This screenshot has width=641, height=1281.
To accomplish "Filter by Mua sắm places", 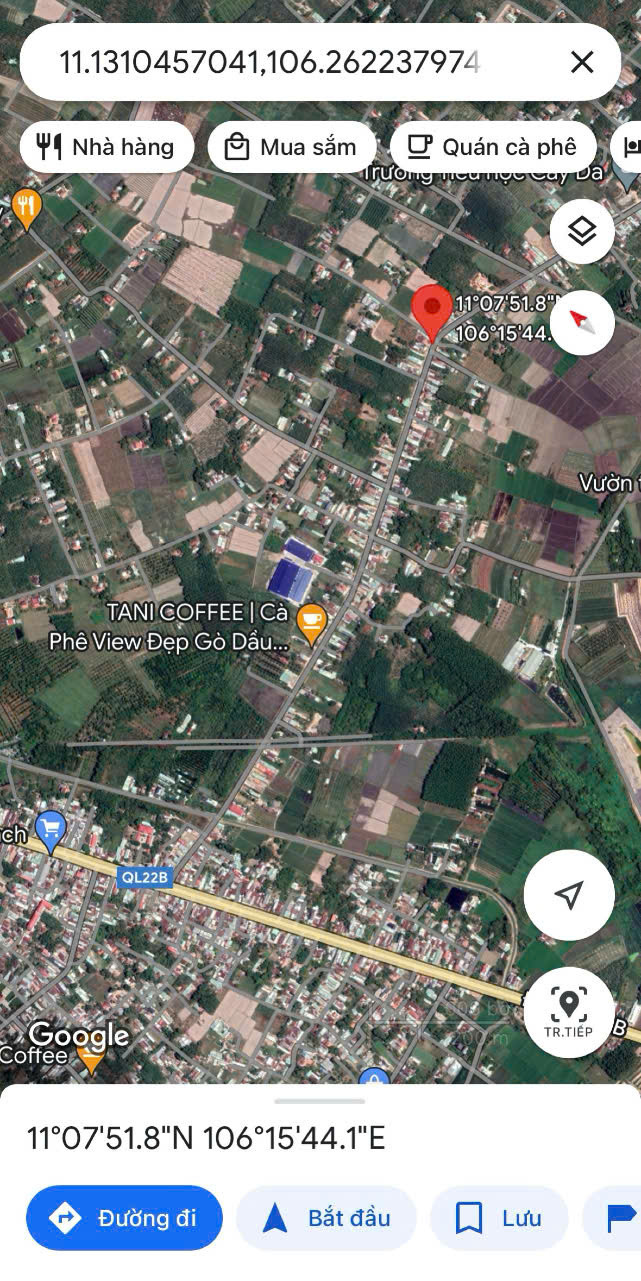I will click(x=292, y=147).
